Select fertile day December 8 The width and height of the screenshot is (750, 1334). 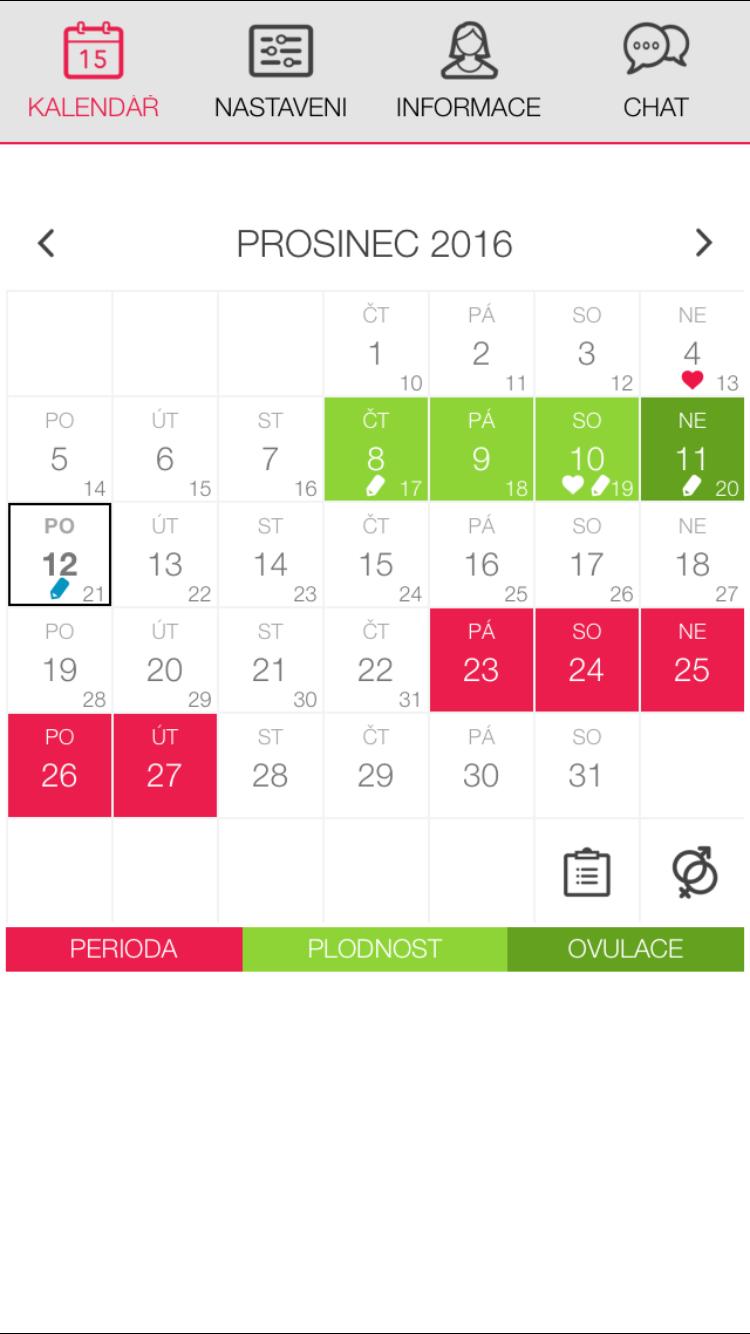point(376,450)
